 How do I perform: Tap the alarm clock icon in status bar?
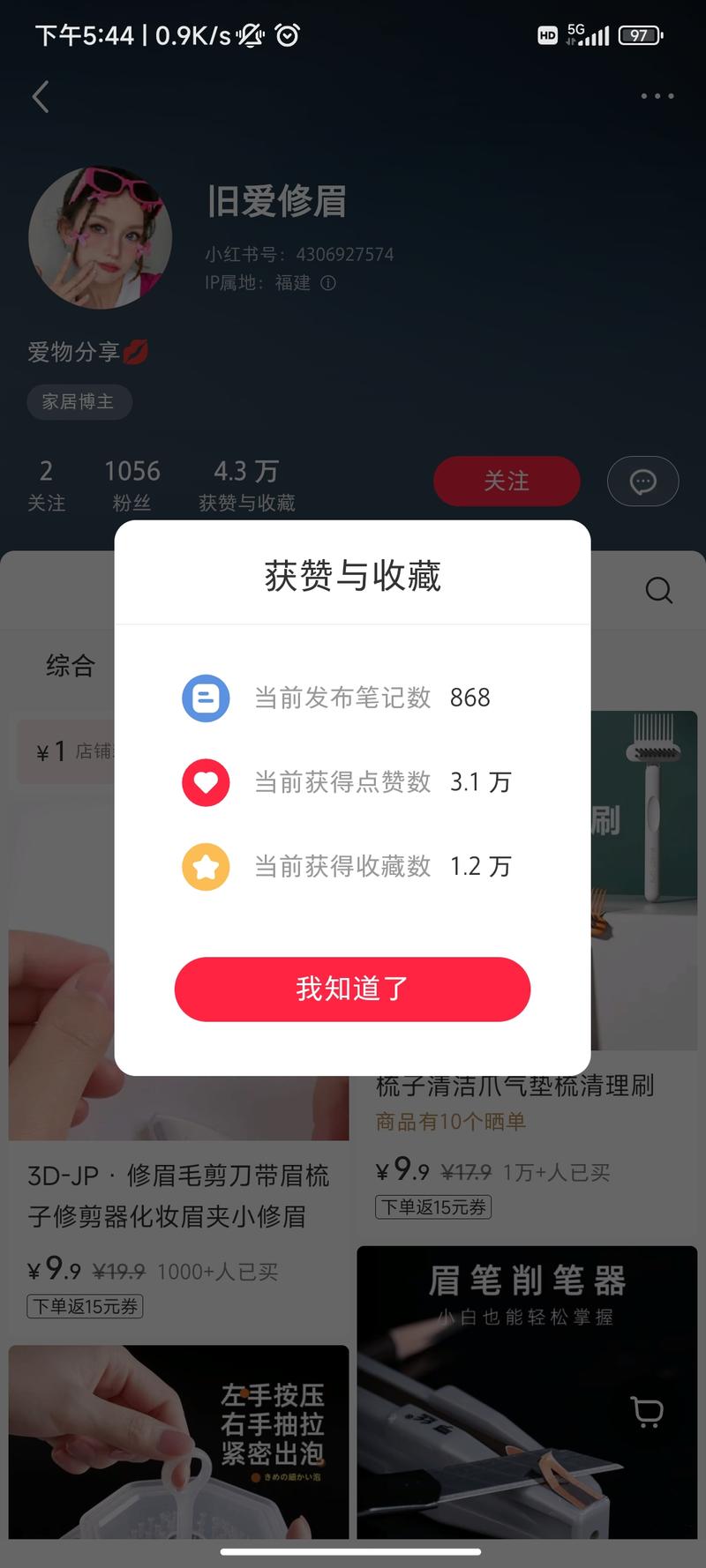(289, 35)
